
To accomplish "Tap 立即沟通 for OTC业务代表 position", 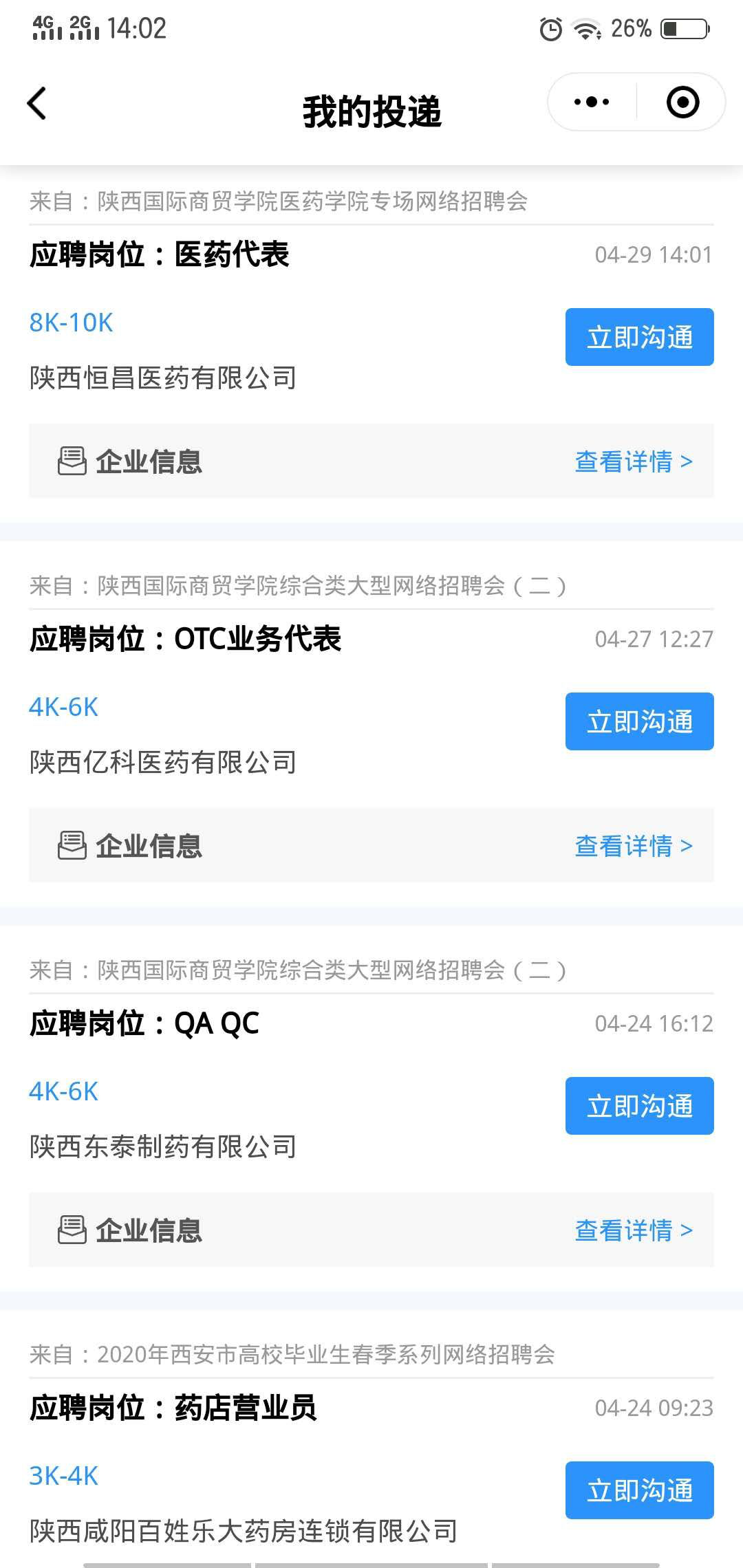I will point(639,721).
